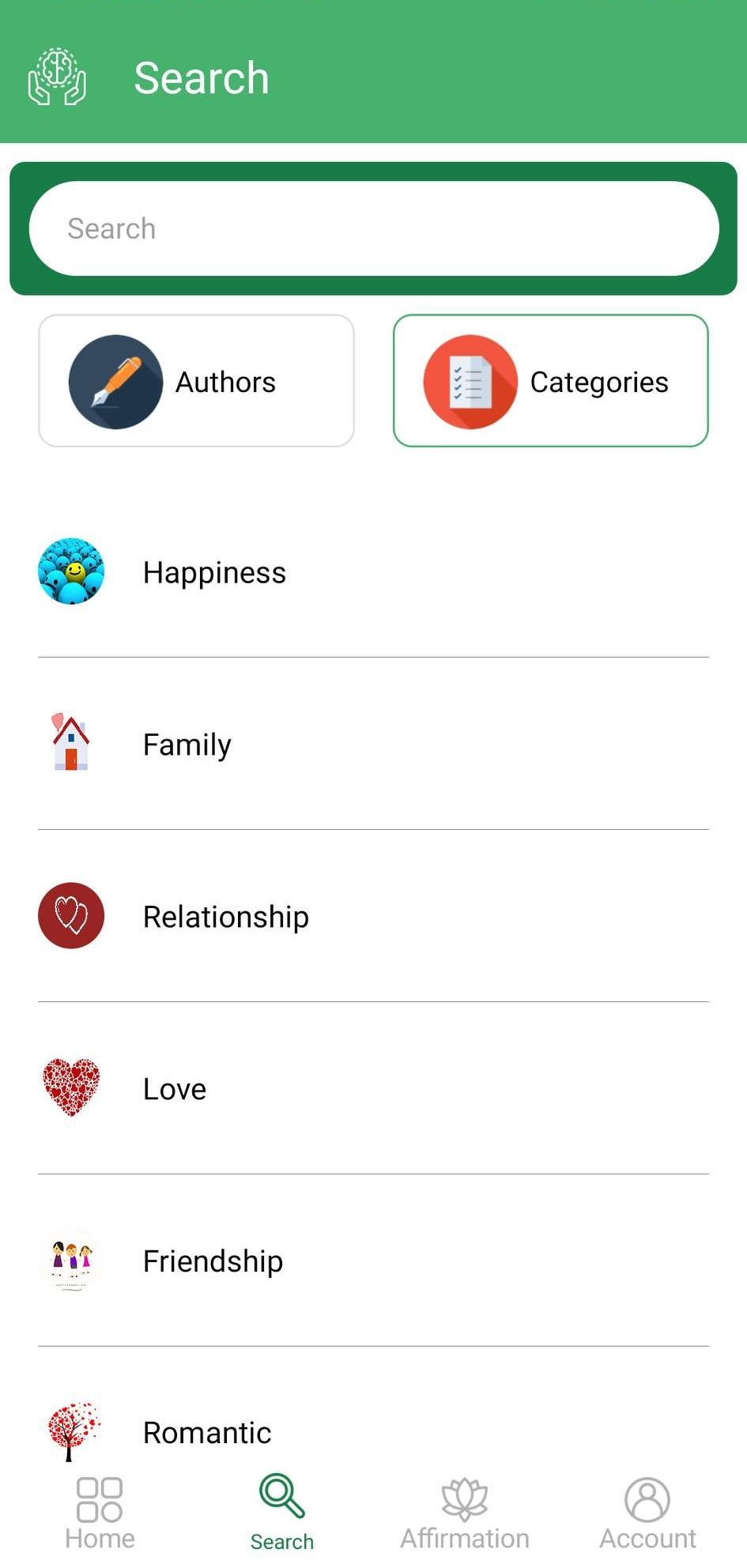Select the house icon next to Family
The height and width of the screenshot is (1568, 747).
(x=71, y=744)
